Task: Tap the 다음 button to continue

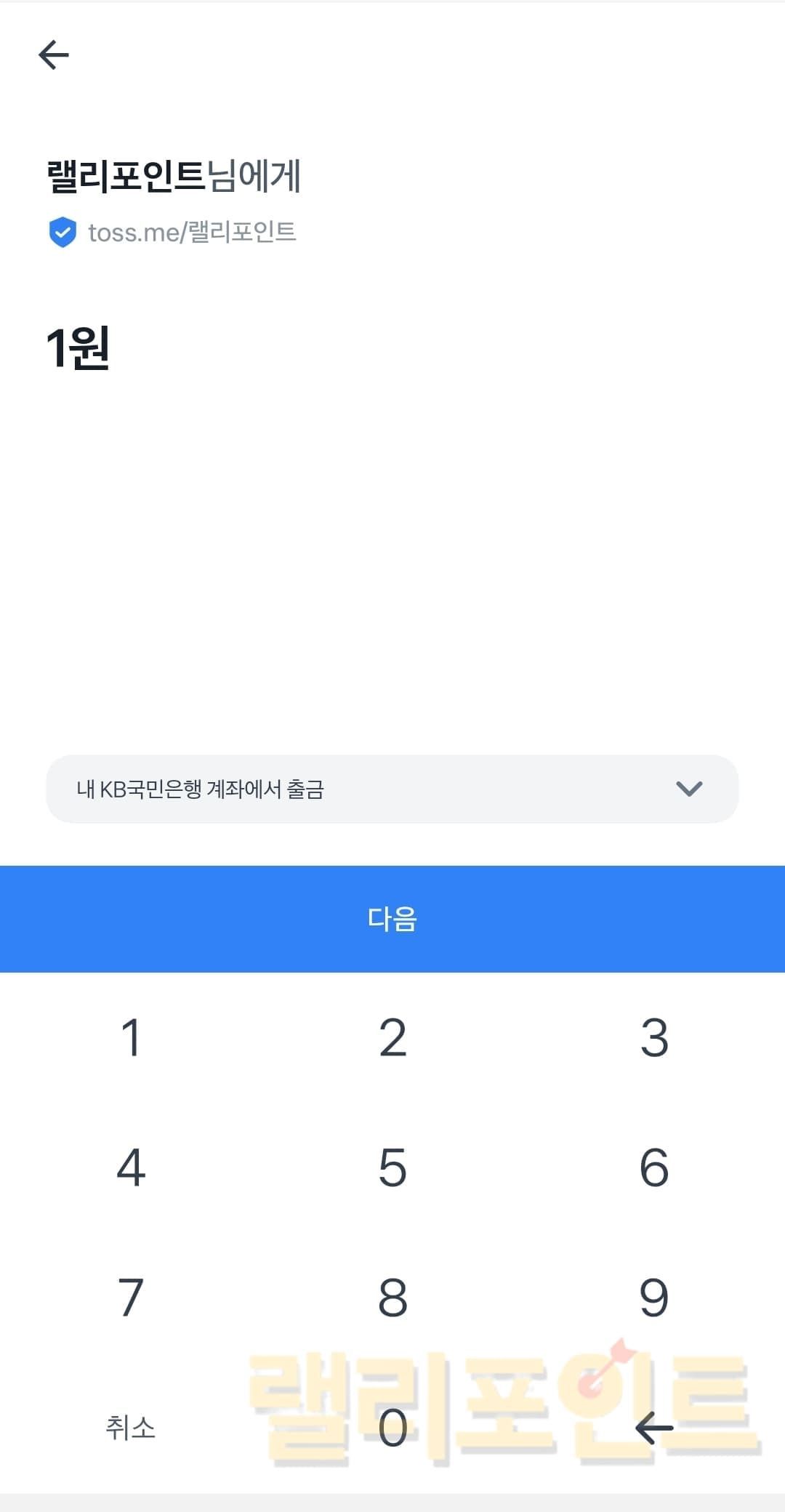Action: click(x=392, y=919)
